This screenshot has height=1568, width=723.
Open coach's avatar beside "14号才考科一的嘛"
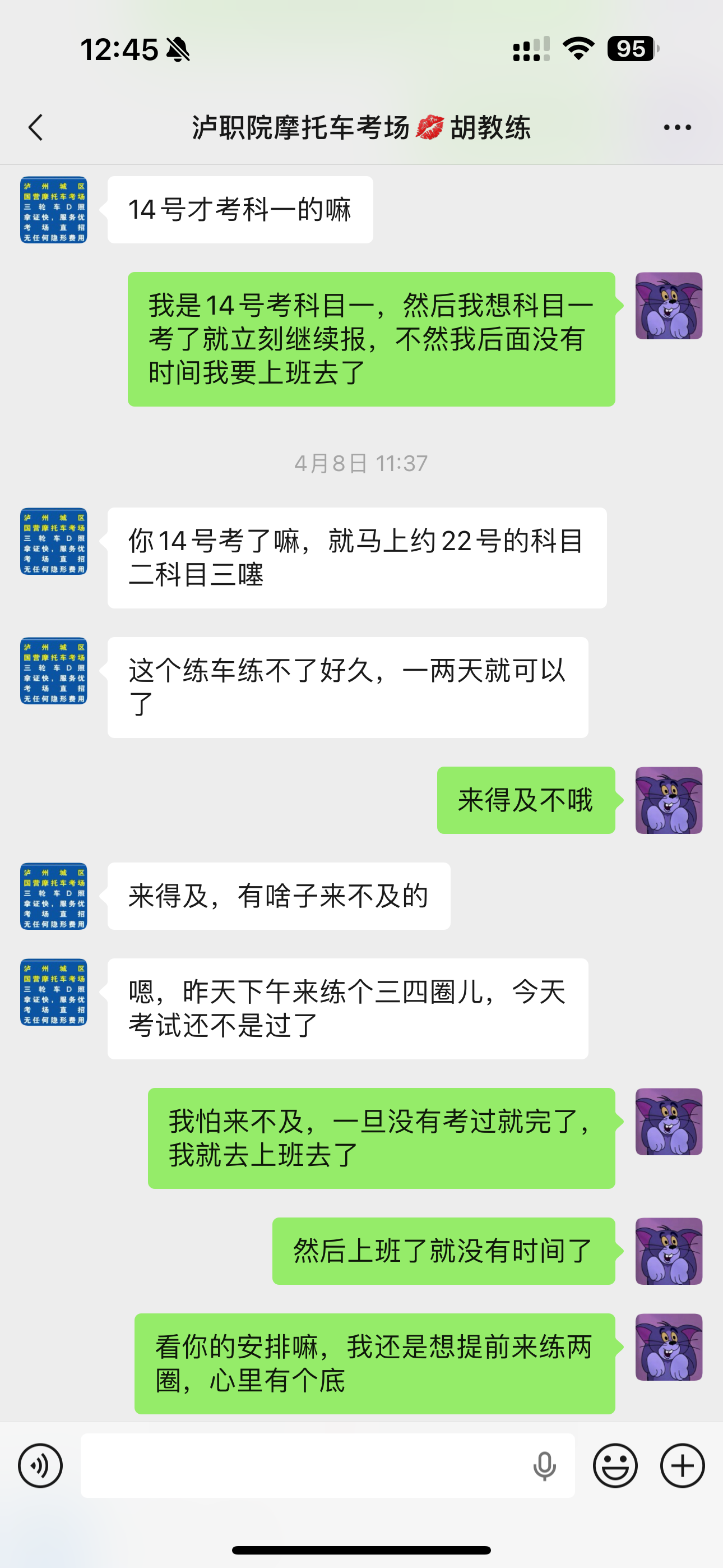(x=54, y=210)
